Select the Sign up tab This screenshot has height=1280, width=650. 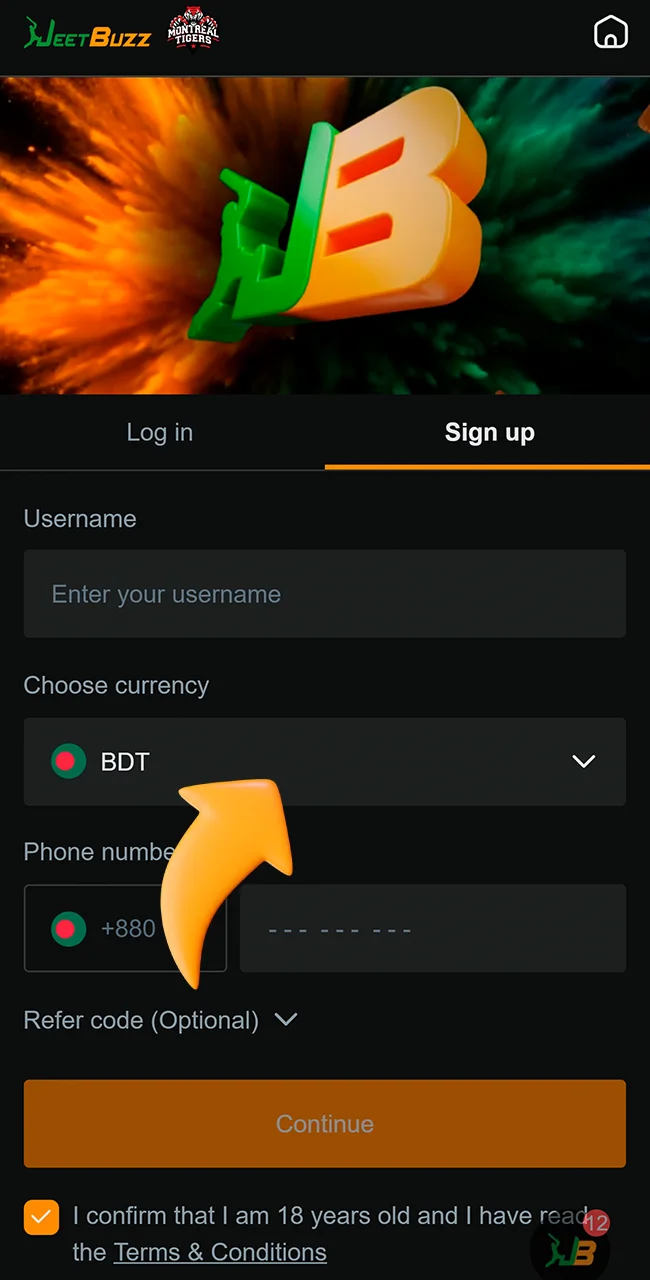pyautogui.click(x=489, y=432)
